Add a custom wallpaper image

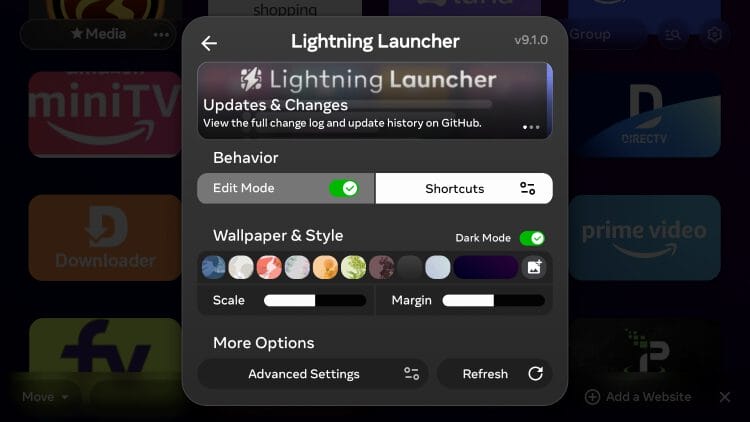click(x=535, y=267)
